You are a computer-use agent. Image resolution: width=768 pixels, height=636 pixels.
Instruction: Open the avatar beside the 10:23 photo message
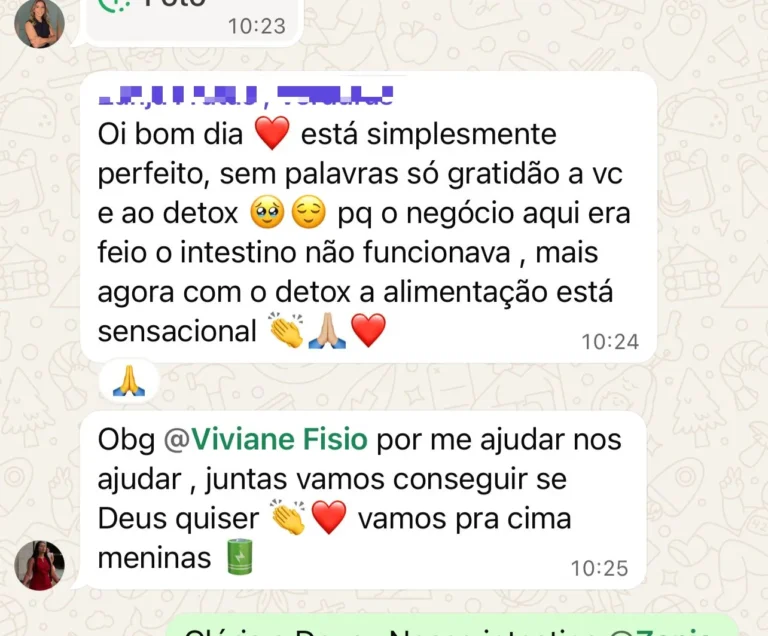coord(40,22)
